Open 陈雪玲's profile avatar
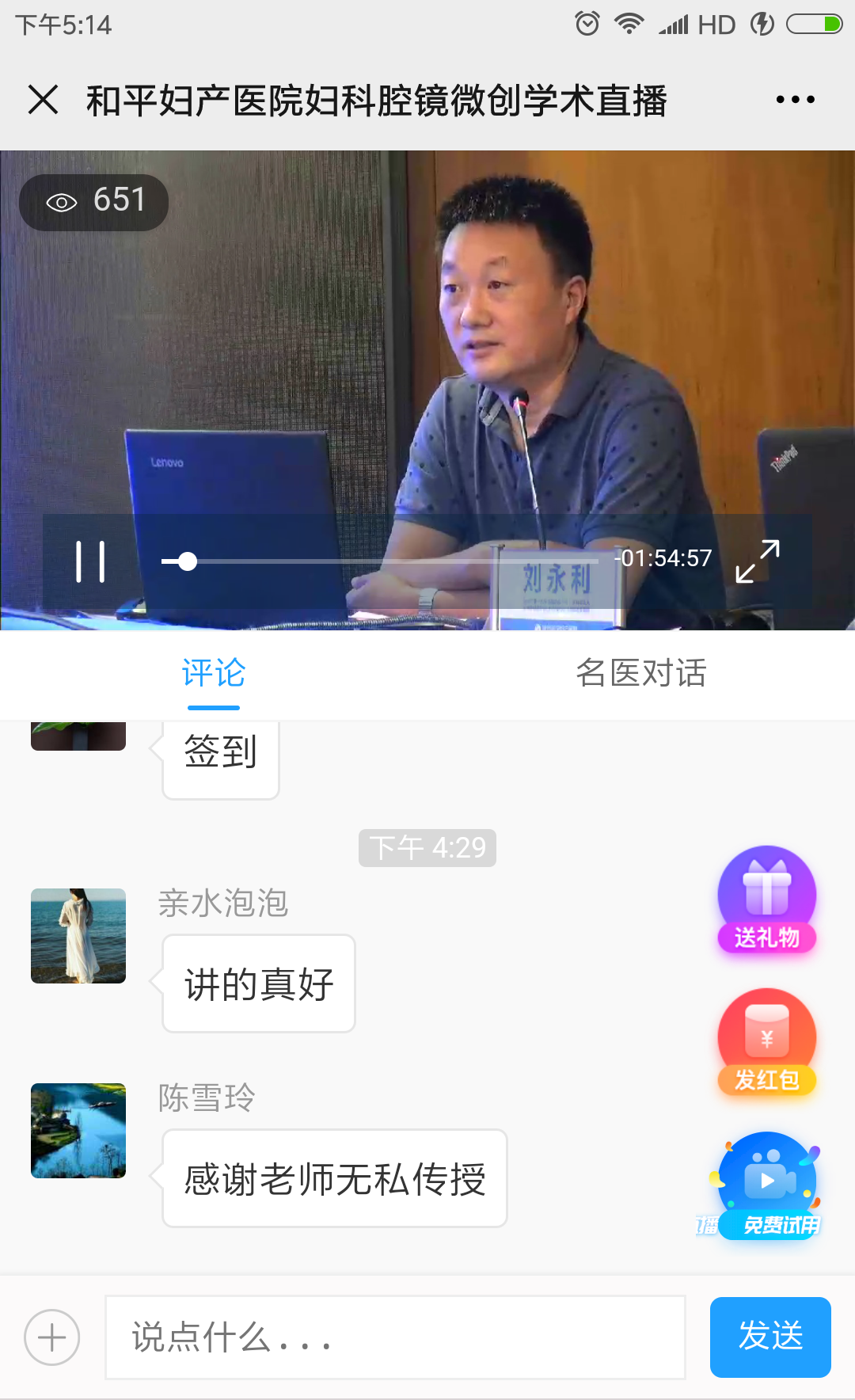 coord(78,1131)
